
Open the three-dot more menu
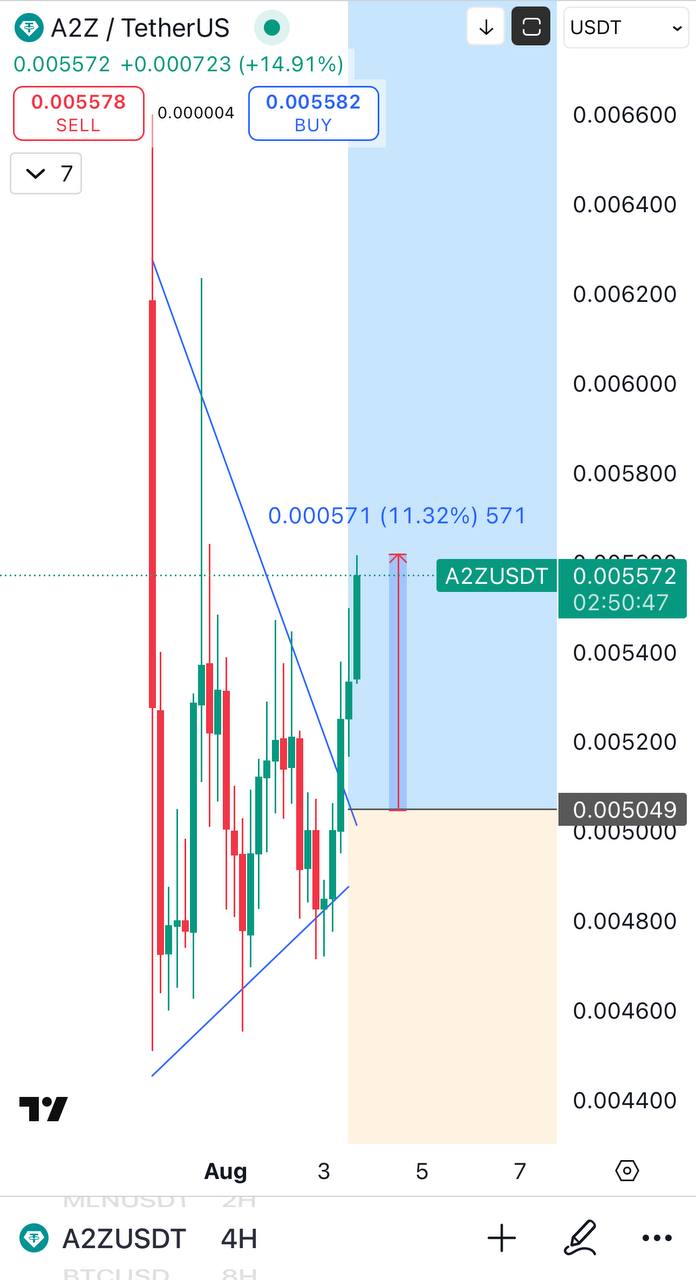pos(657,1239)
